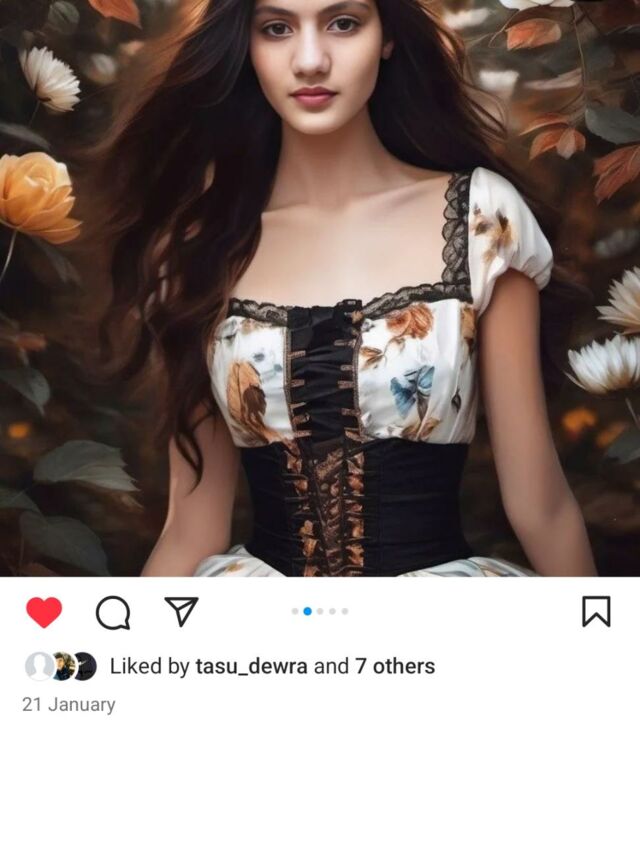View the 7 others who liked
This screenshot has height=853, width=640.
pyautogui.click(x=395, y=666)
